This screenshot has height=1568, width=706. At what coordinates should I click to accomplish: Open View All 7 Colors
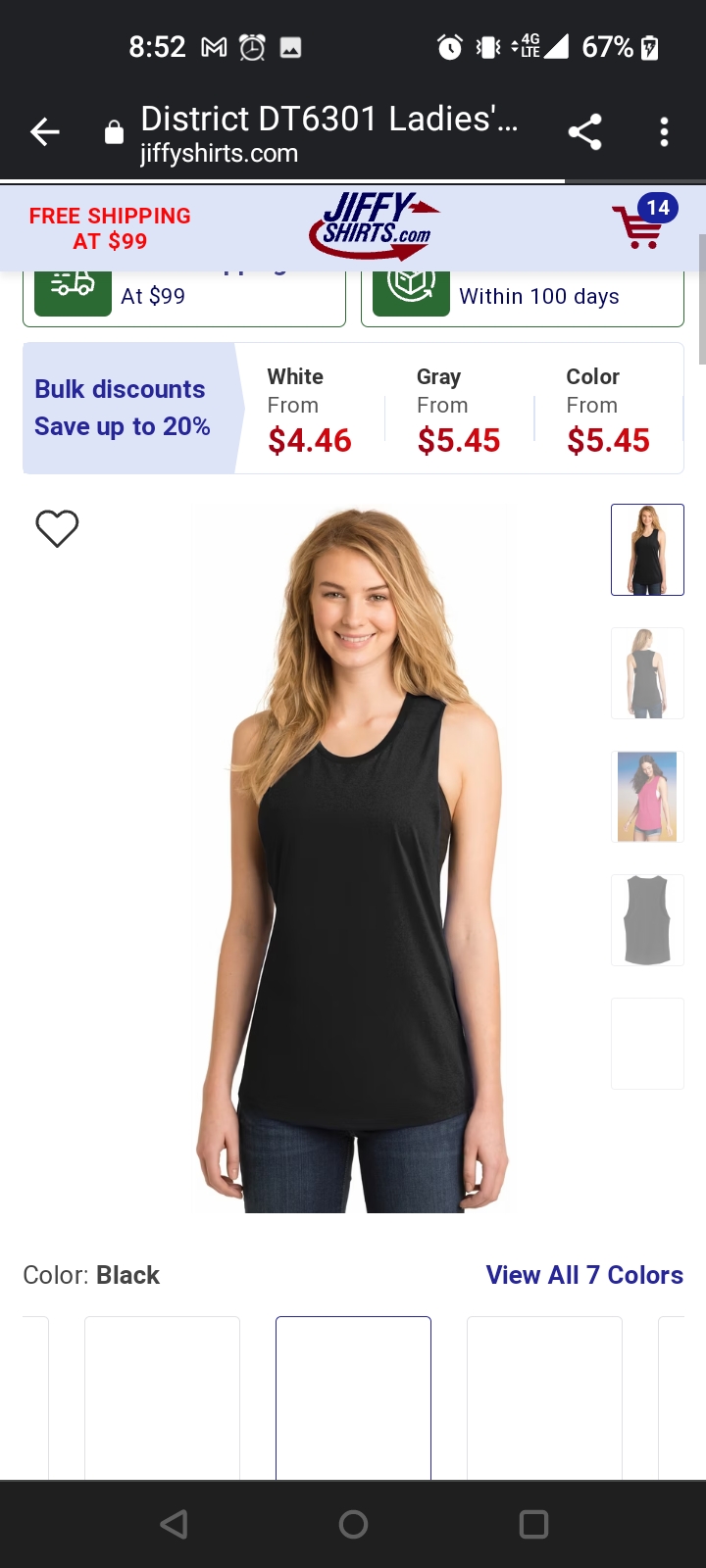click(584, 1275)
